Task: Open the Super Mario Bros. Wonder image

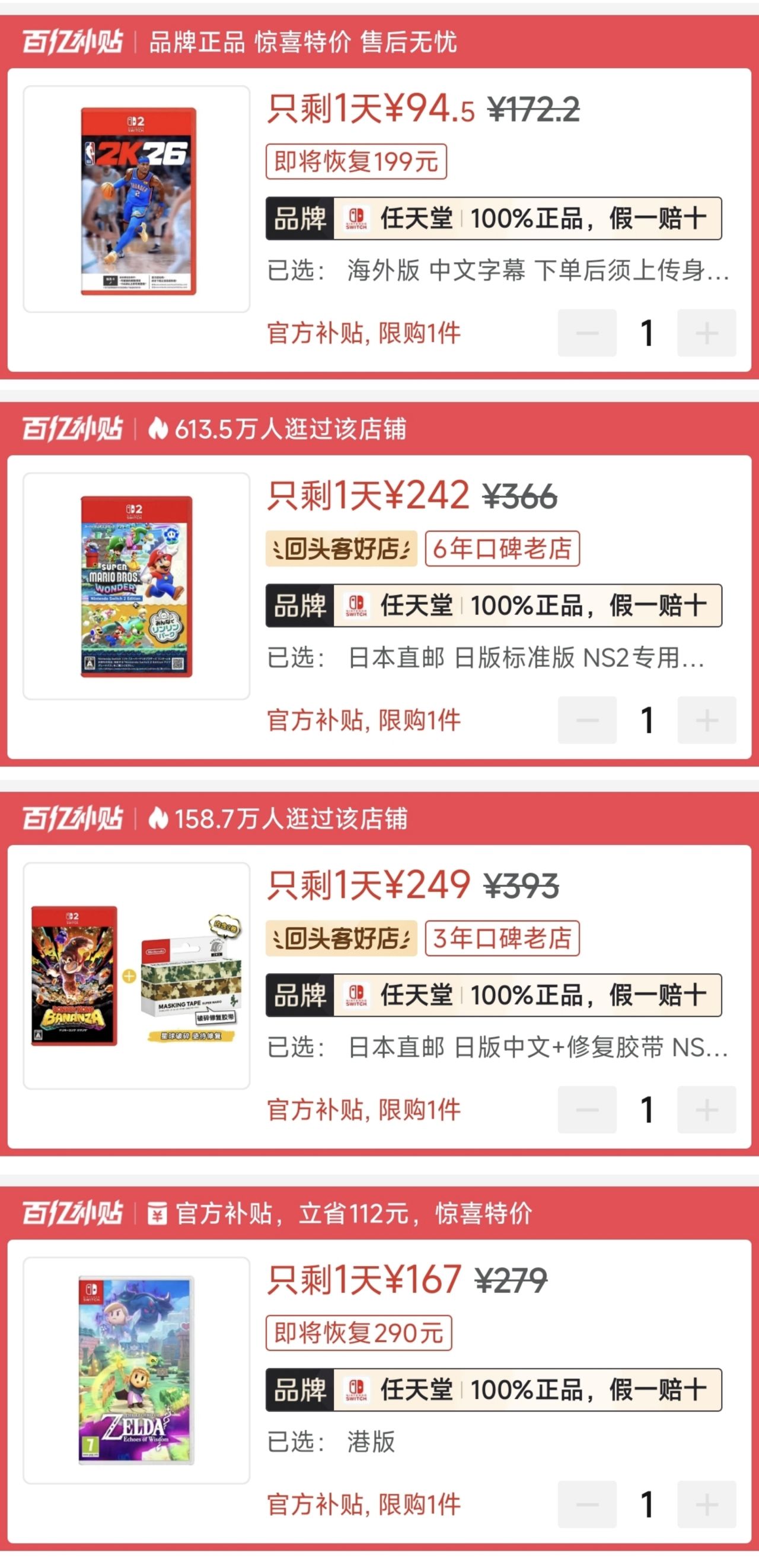Action: tap(136, 586)
